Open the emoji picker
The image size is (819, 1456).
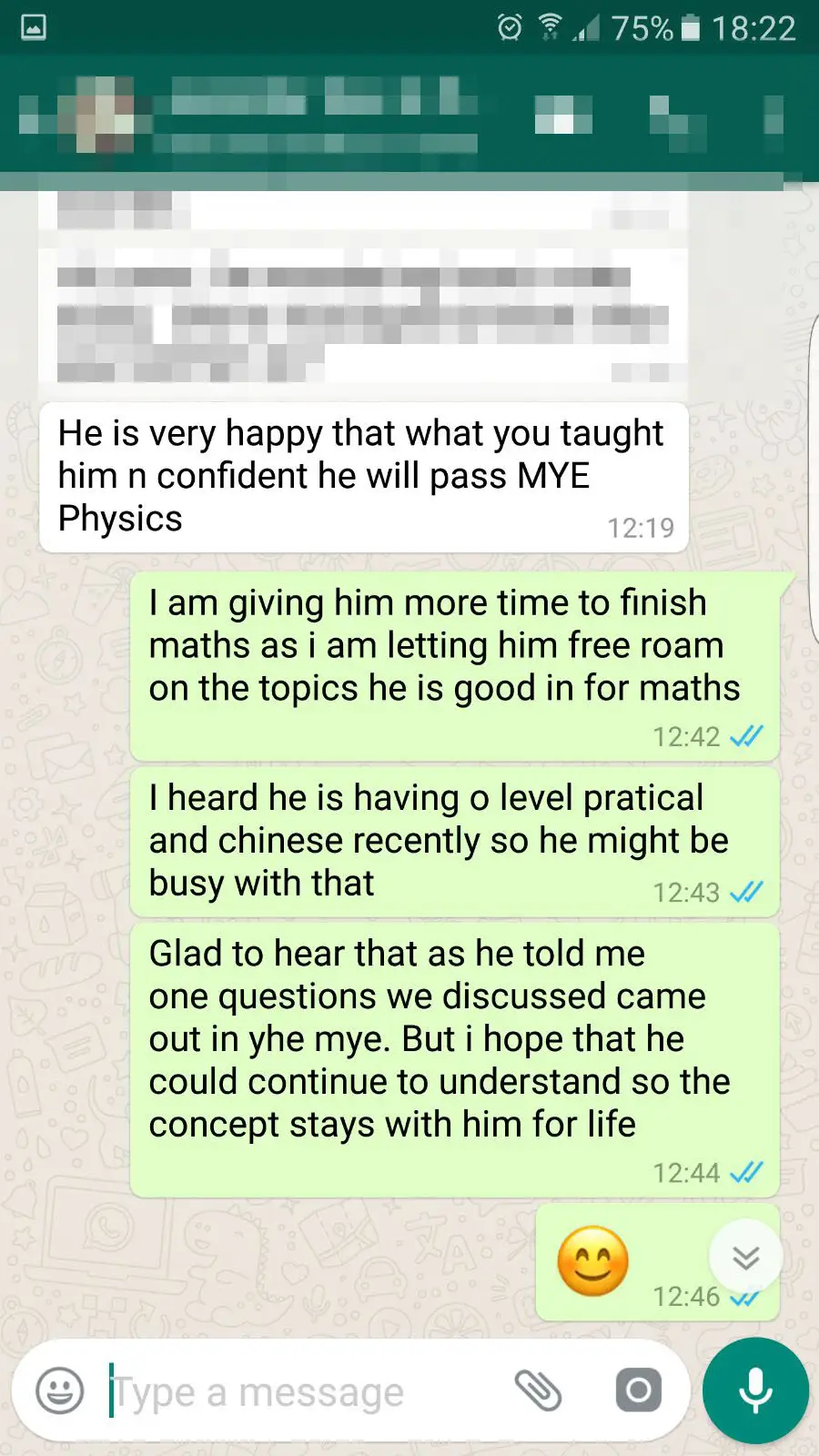60,1390
